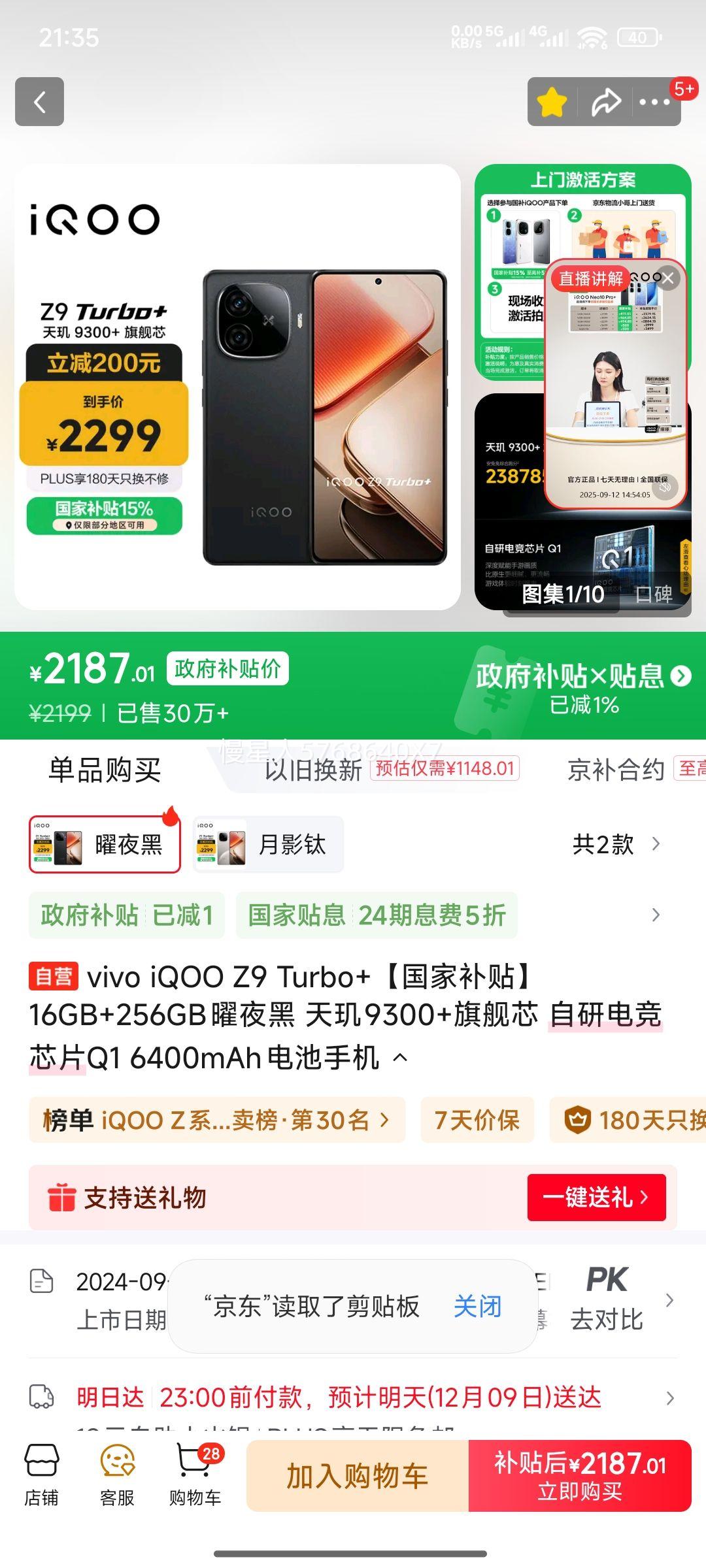
Task: Expand 共2款 to see all variants
Action: coord(614,843)
